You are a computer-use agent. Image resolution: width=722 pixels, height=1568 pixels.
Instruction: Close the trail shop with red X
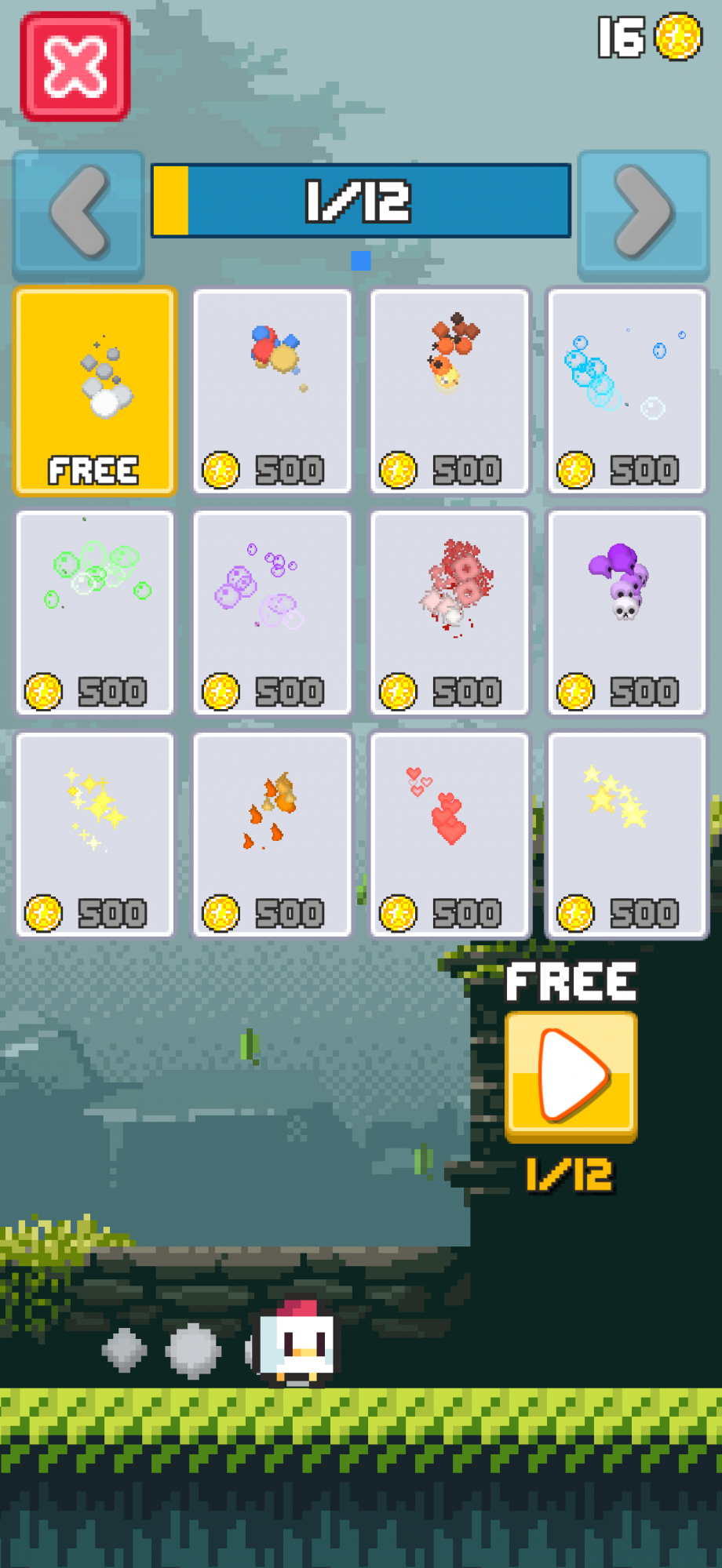pos(75,67)
